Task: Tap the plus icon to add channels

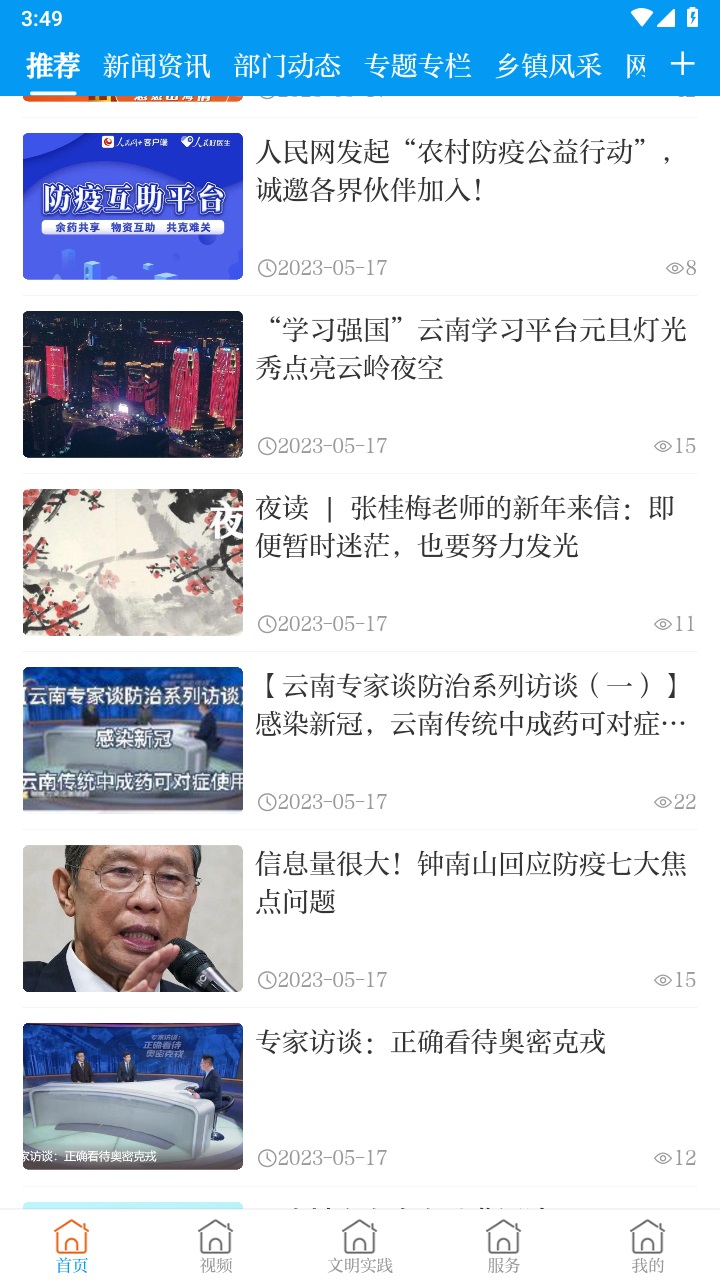Action: click(x=683, y=63)
